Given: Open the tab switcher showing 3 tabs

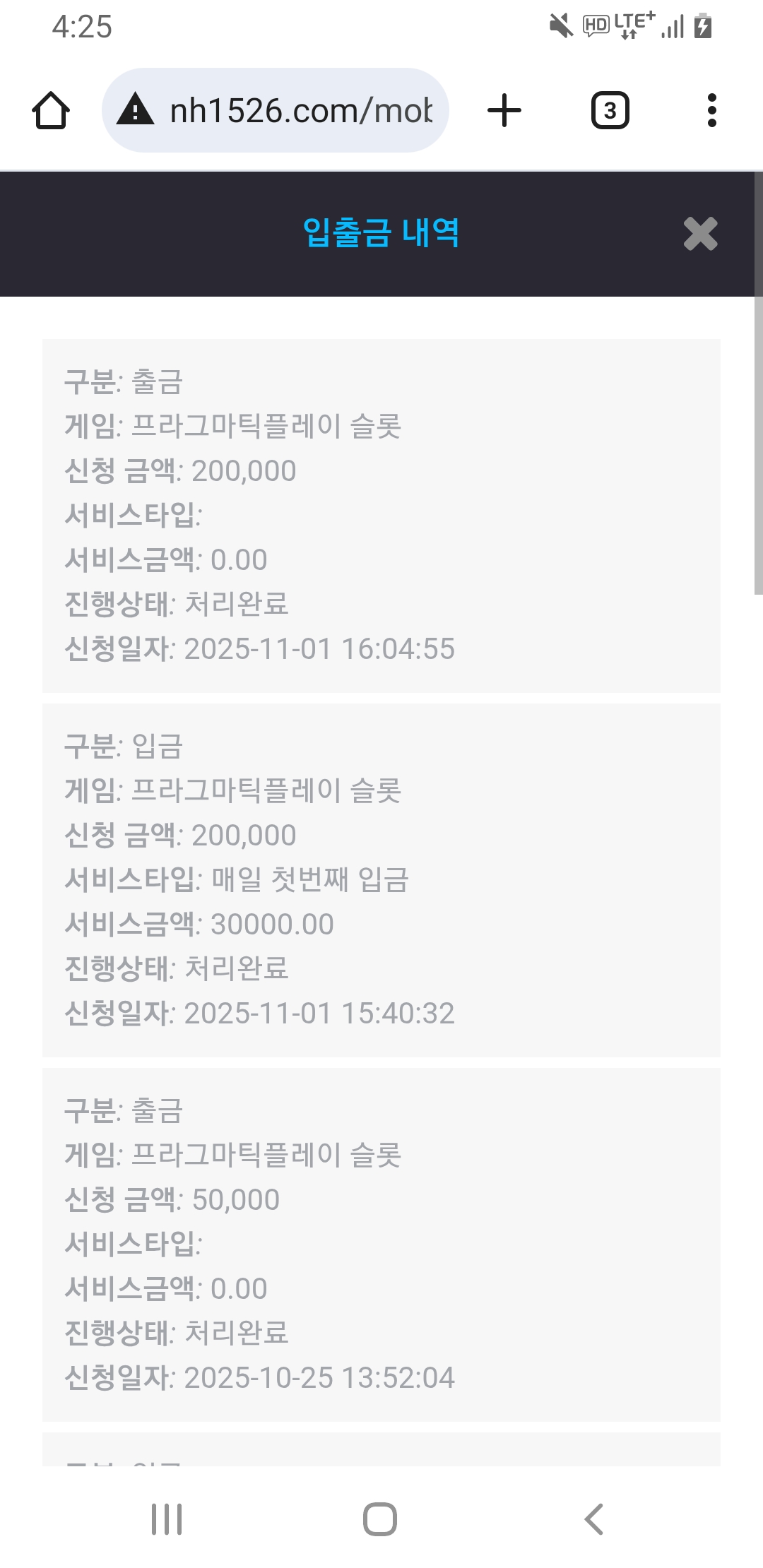Looking at the screenshot, I should [609, 109].
